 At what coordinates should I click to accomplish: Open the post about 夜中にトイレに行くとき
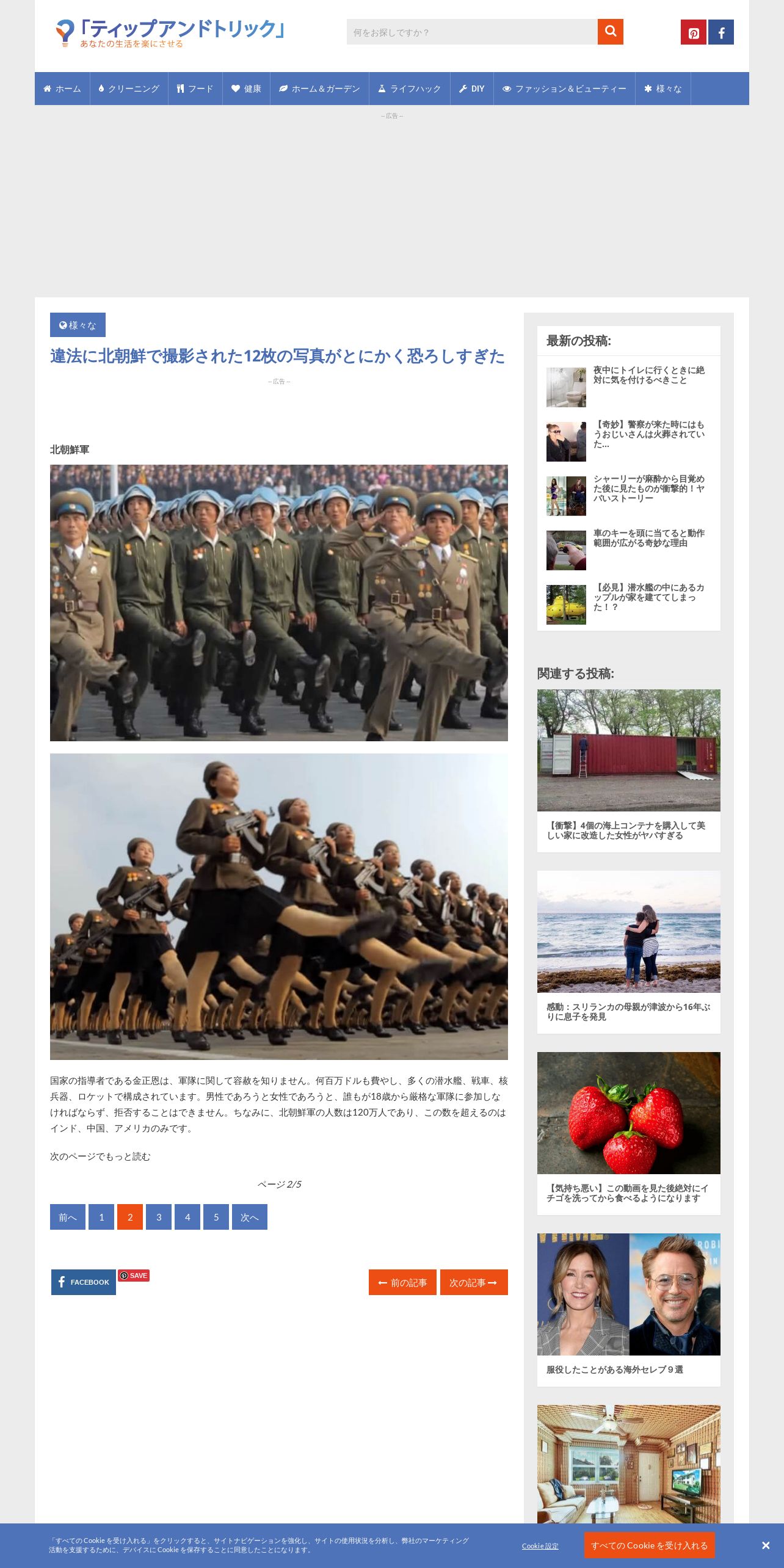coord(648,375)
